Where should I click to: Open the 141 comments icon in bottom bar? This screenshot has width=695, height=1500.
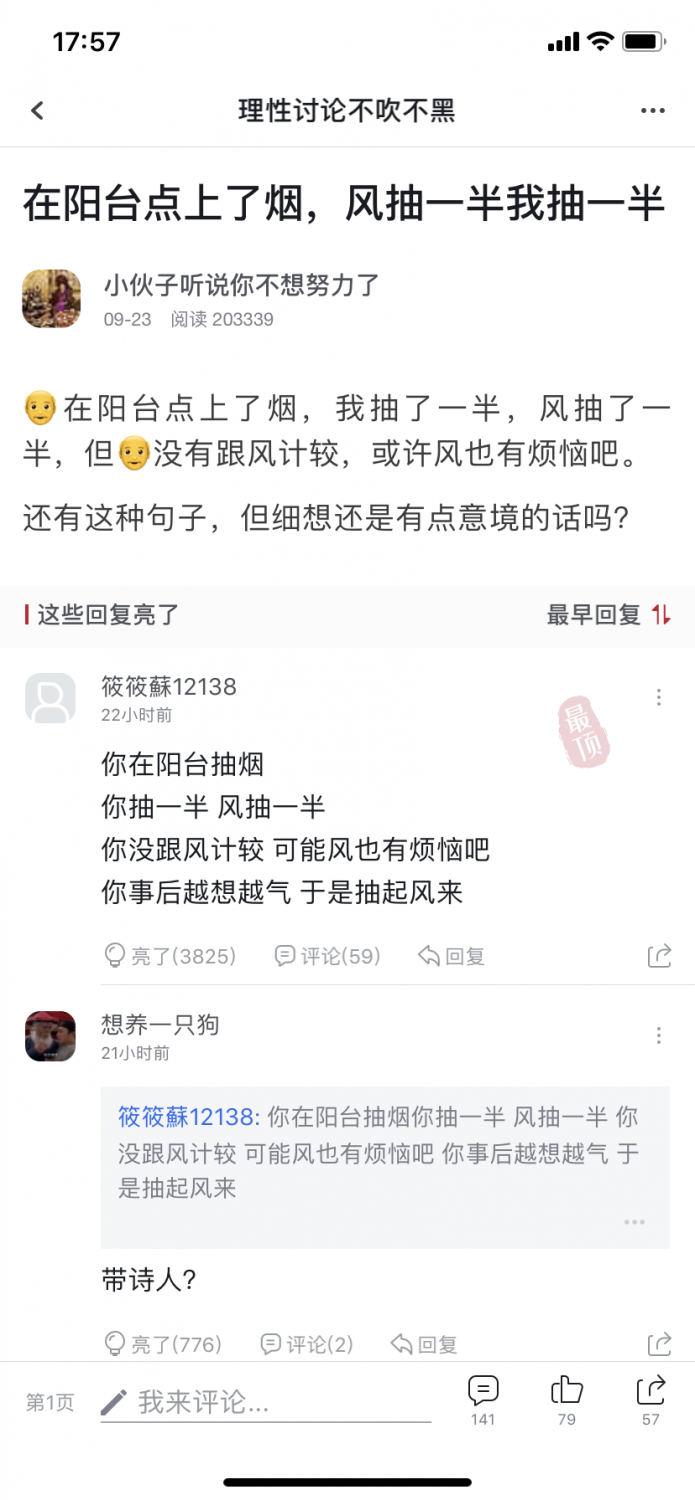coord(483,1400)
